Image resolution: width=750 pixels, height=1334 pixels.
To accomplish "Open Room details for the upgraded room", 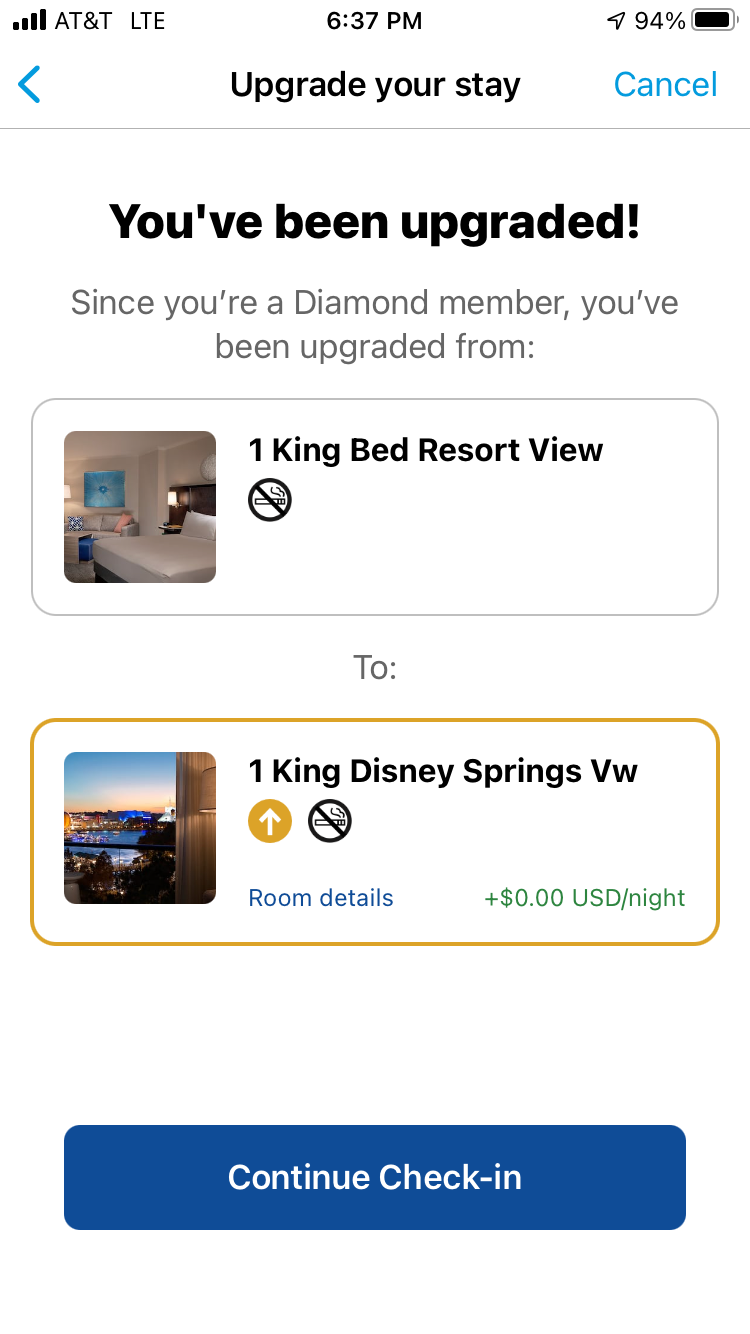I will tap(320, 897).
